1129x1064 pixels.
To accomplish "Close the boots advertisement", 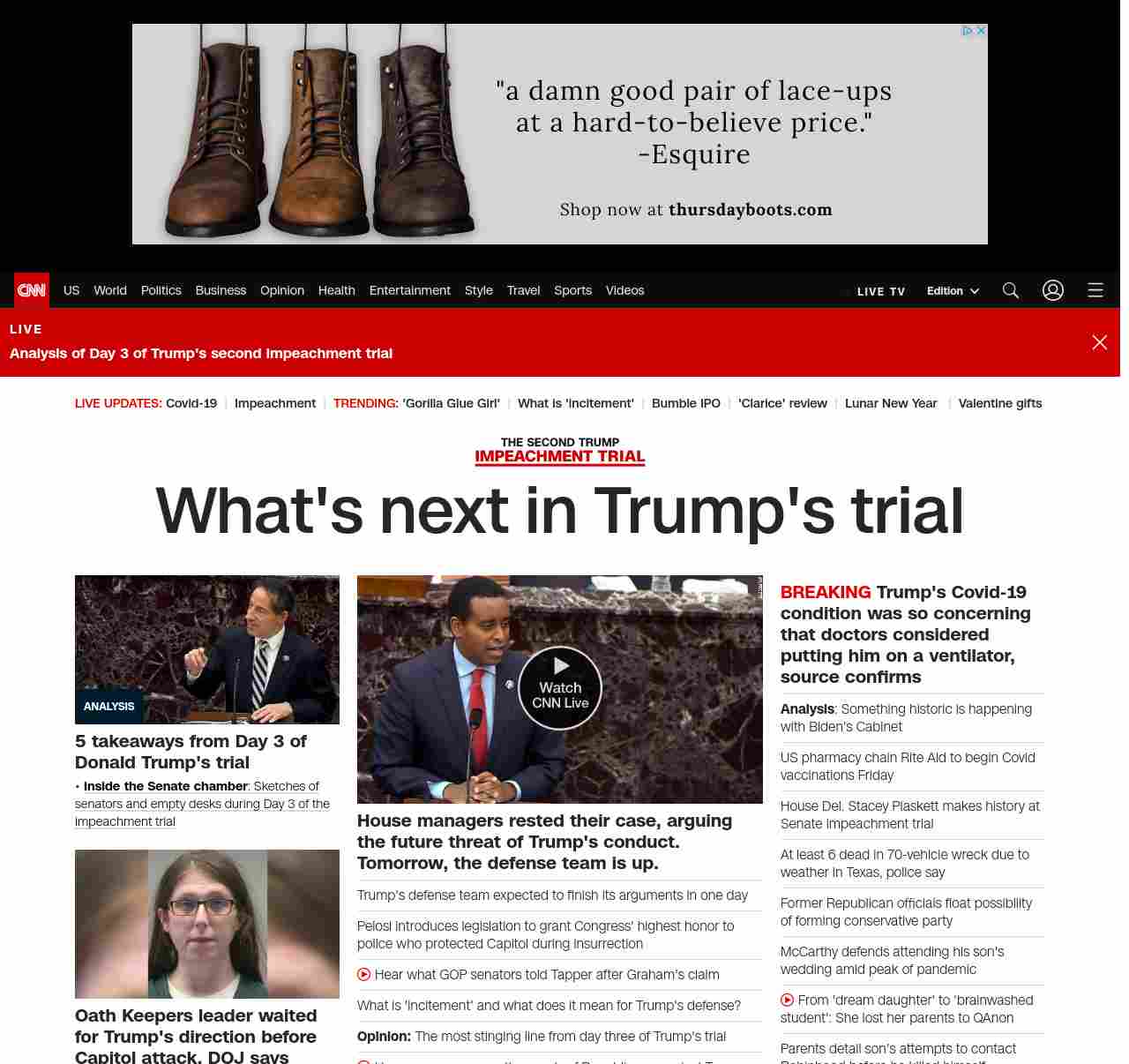I will 981,31.
